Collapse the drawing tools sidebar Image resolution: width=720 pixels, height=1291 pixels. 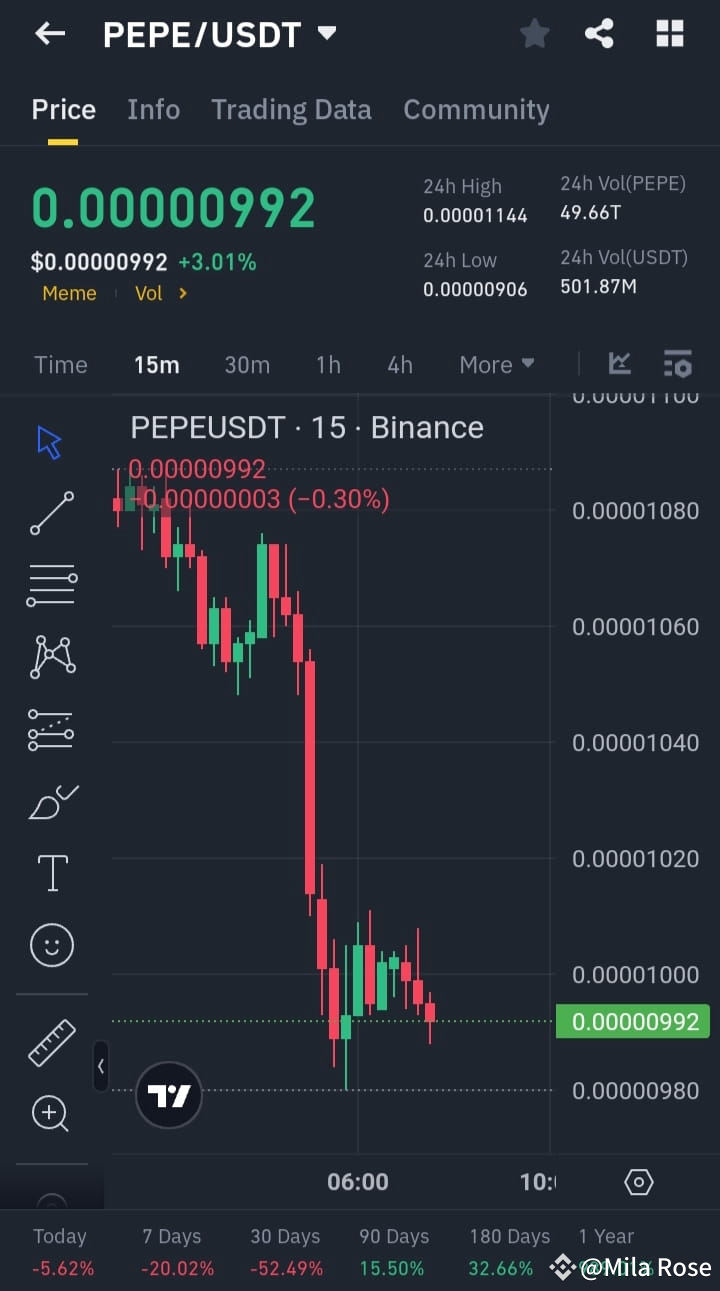(x=101, y=1066)
